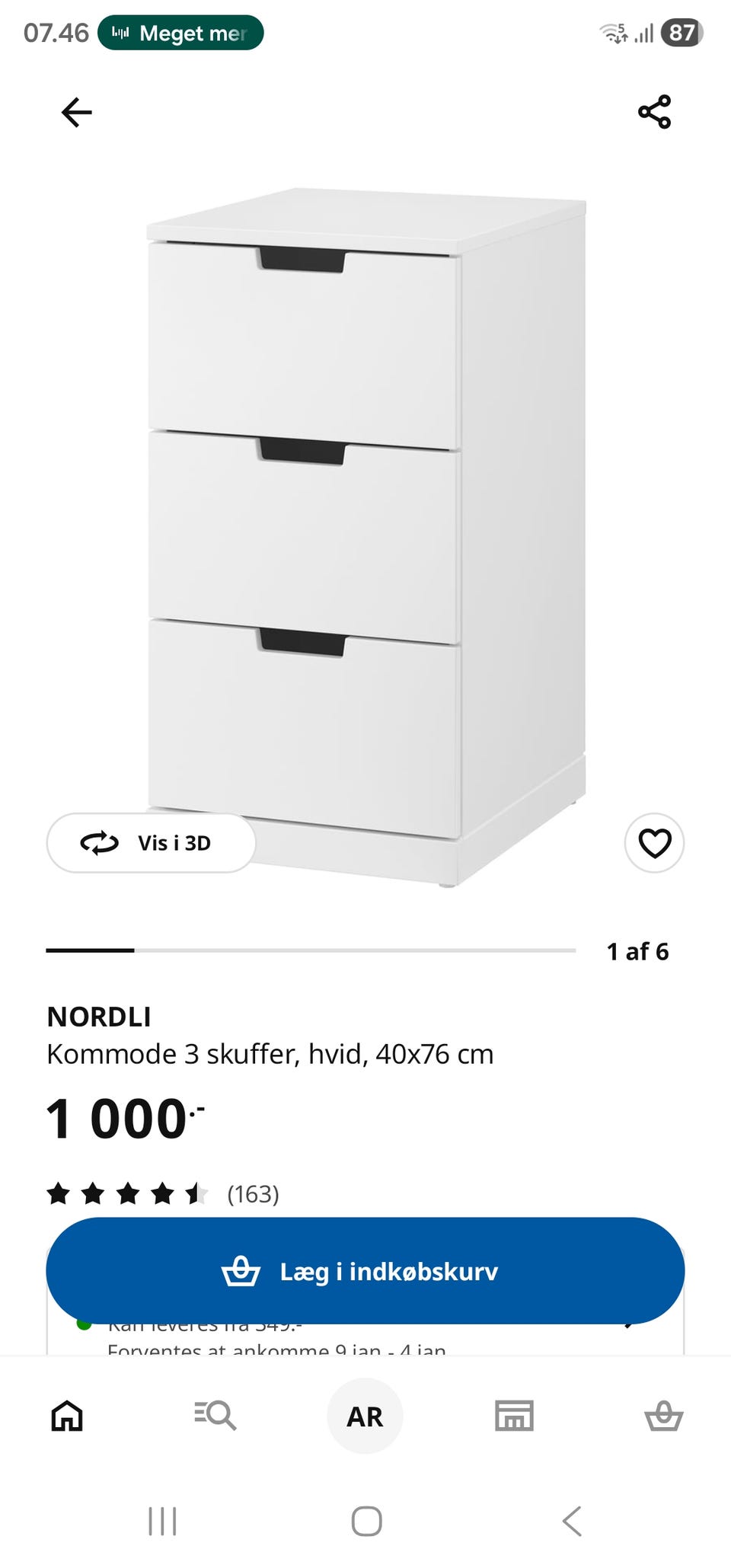The width and height of the screenshot is (731, 1568).
Task: Tap the share icon to share this product
Action: click(655, 111)
